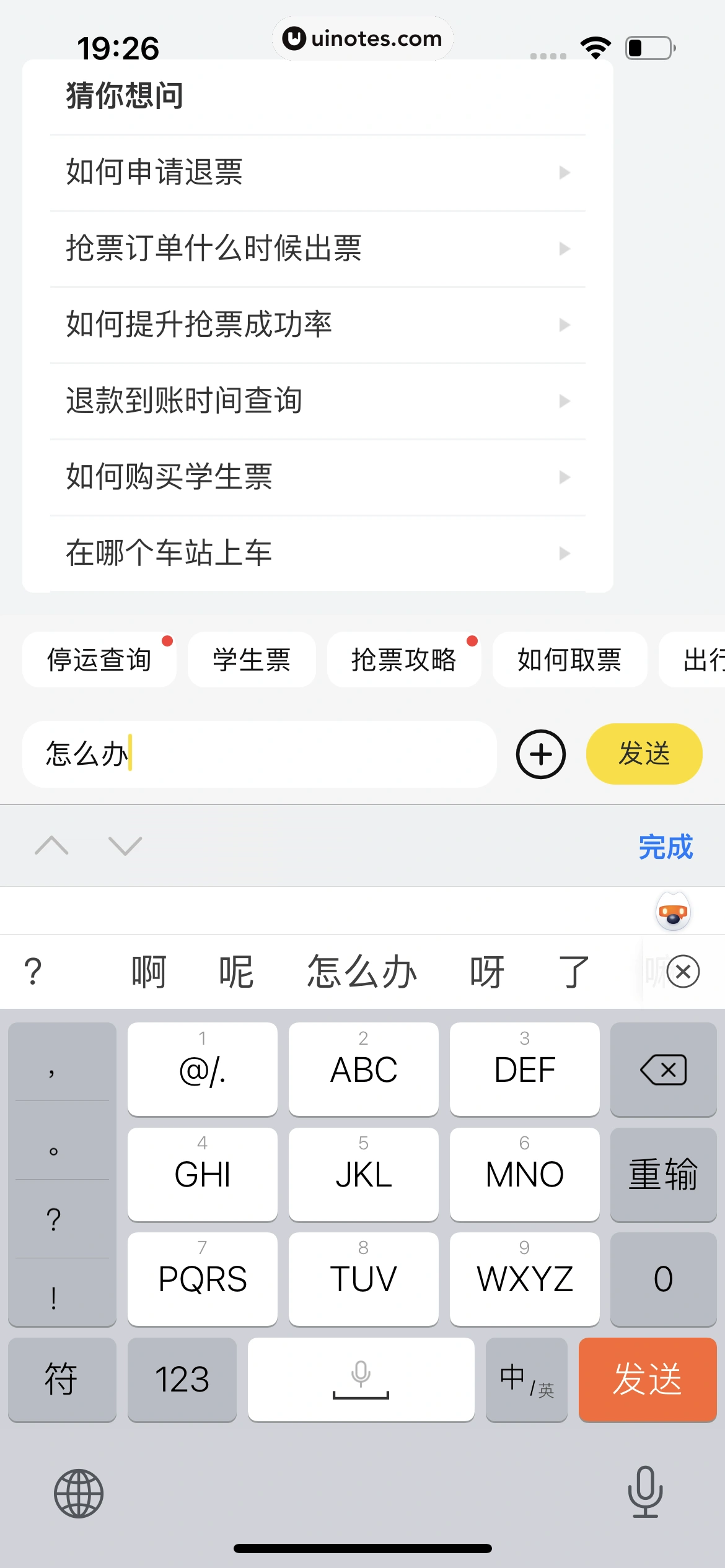Image resolution: width=725 pixels, height=1568 pixels.
Task: Jump to next field with the down arrow
Action: click(125, 846)
